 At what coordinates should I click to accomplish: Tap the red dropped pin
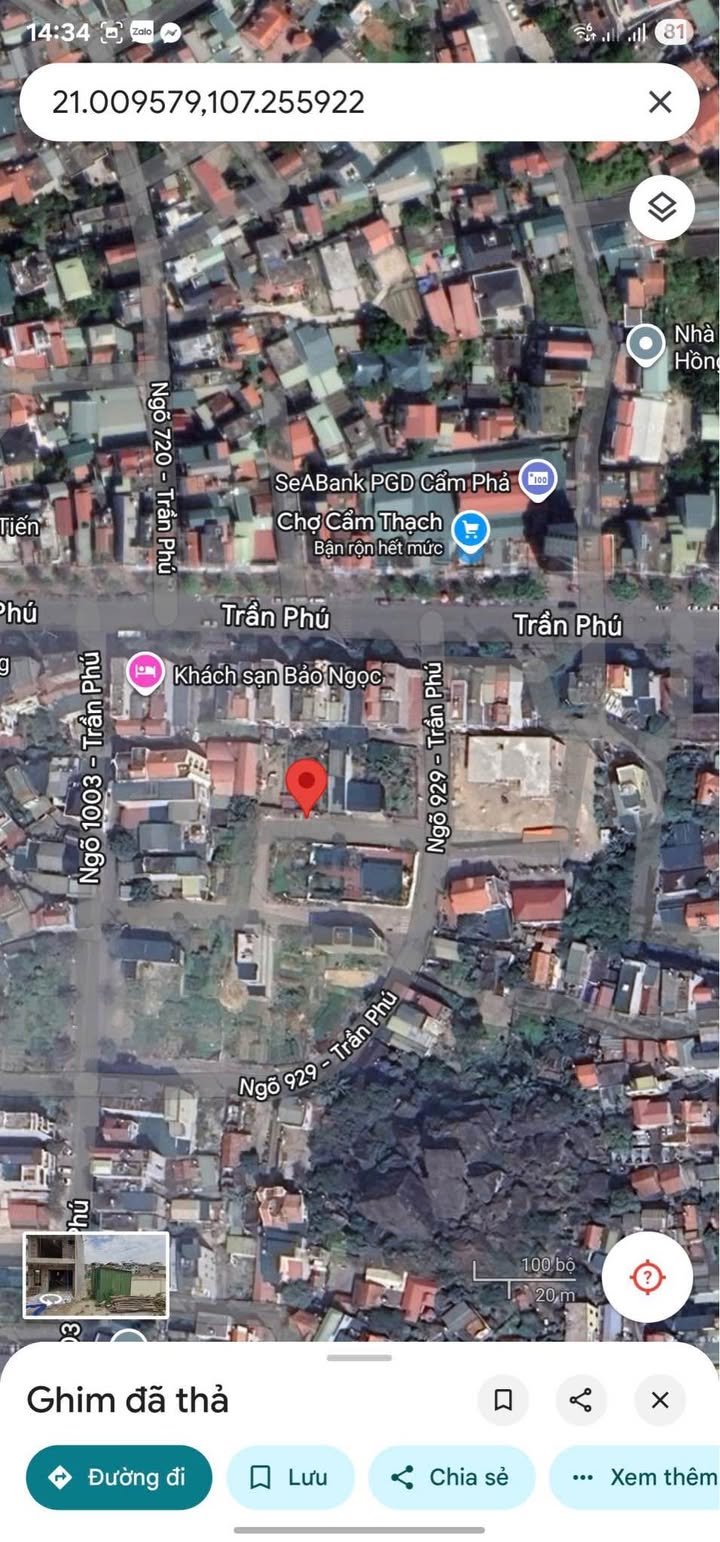tap(307, 785)
